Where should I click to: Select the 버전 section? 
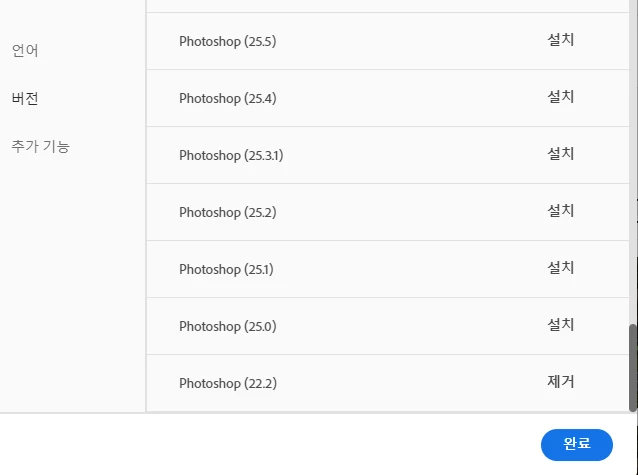25,98
